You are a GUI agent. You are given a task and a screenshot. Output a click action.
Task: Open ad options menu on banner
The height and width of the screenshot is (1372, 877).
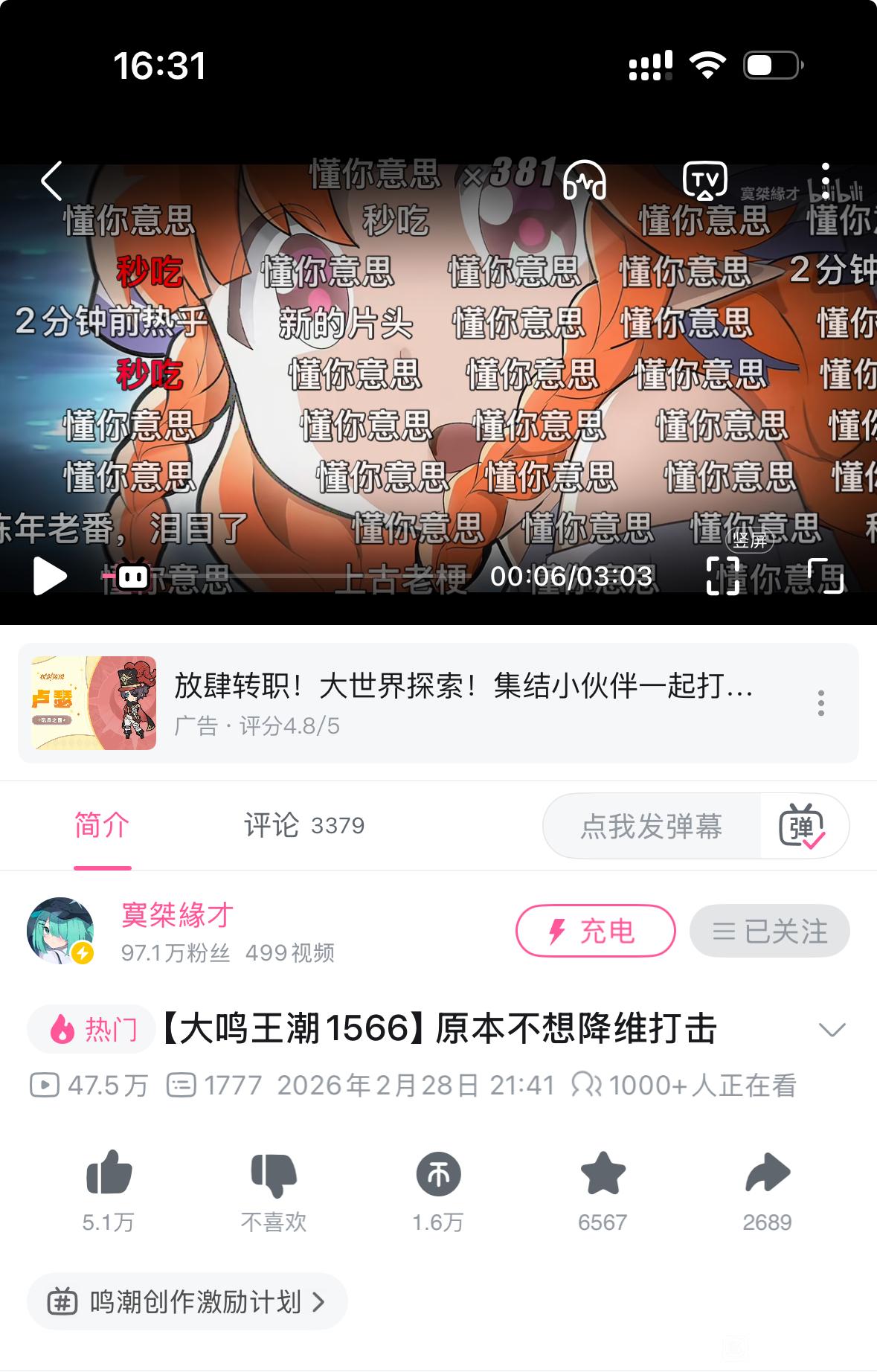821,703
